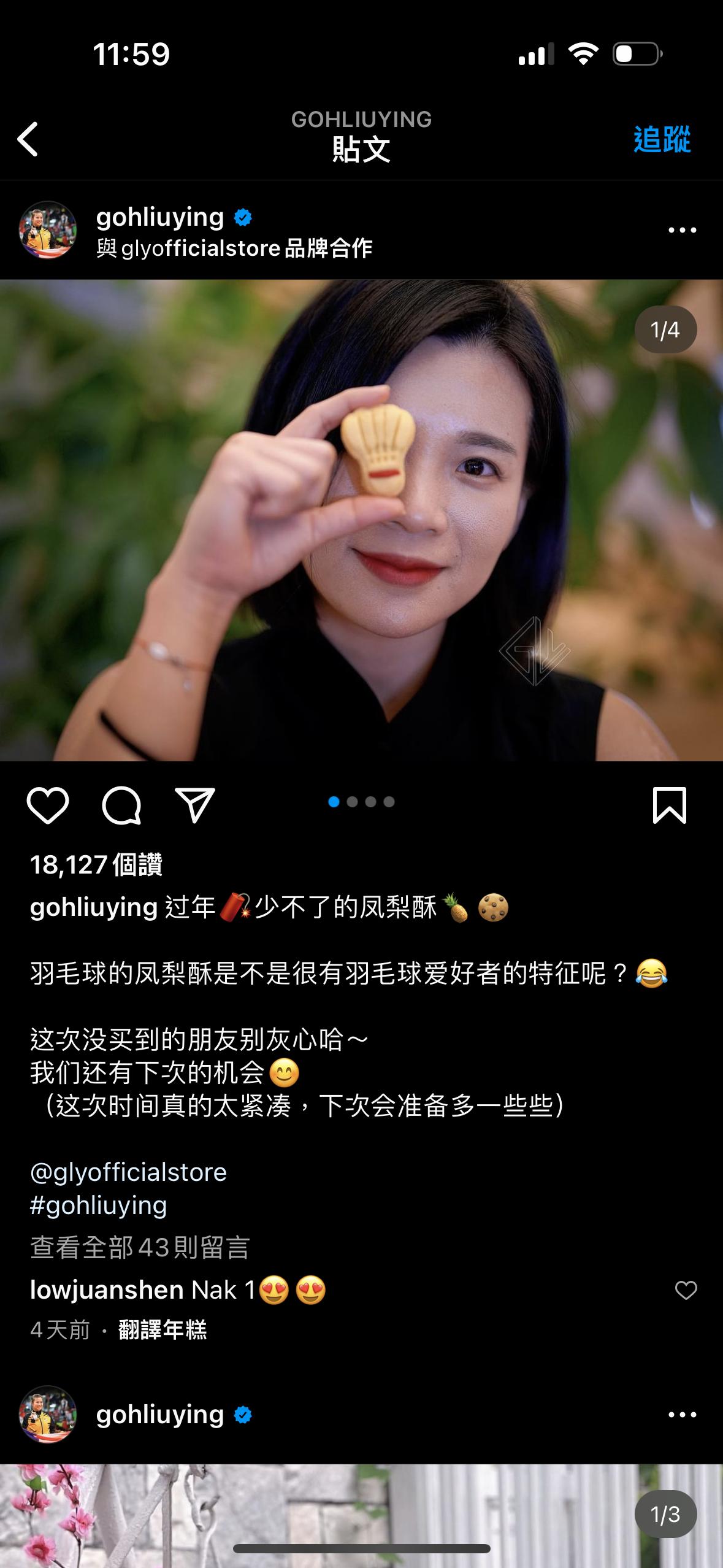Tap 翻譯年糕 to translate the post
The width and height of the screenshot is (723, 1568).
pos(163,1330)
